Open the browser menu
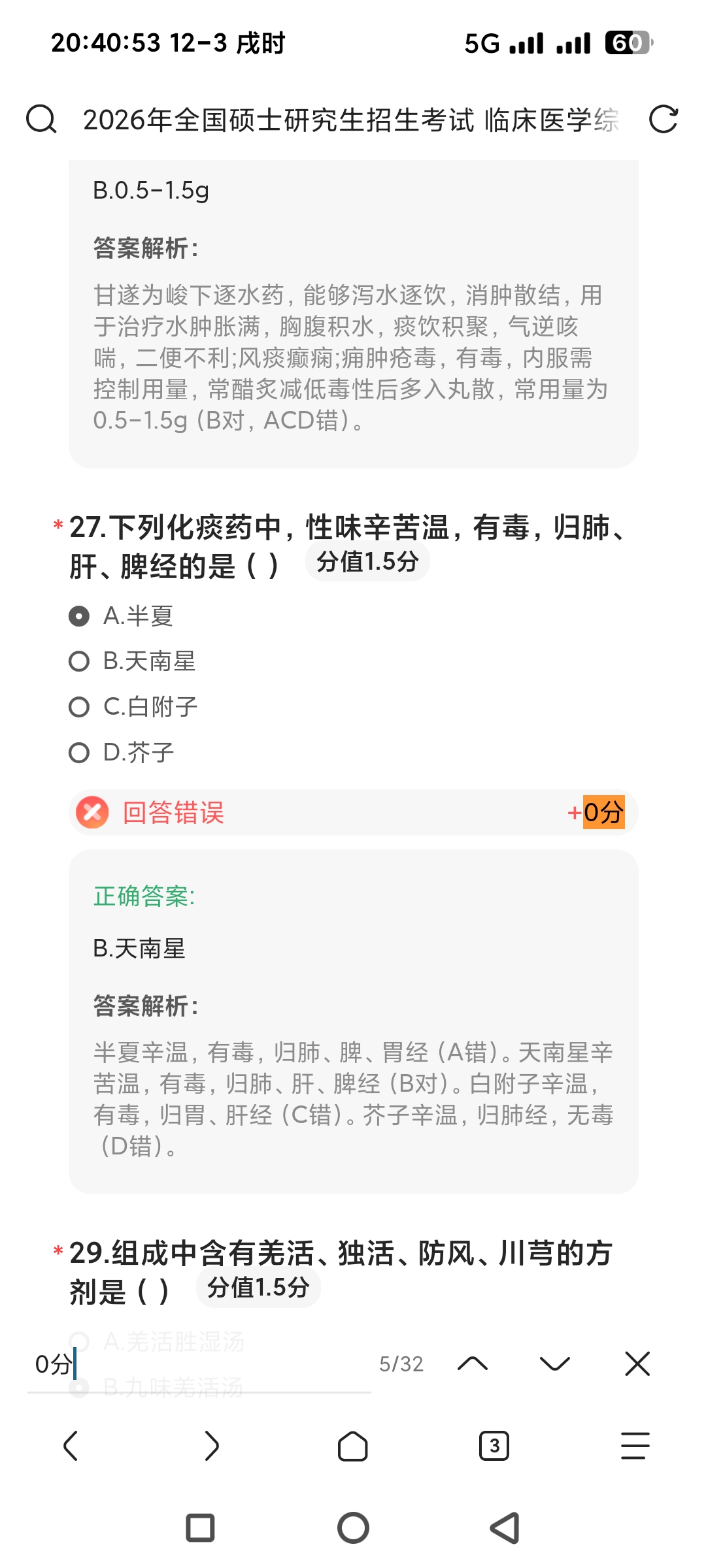Screen dimensions: 706x1568 [635, 1445]
